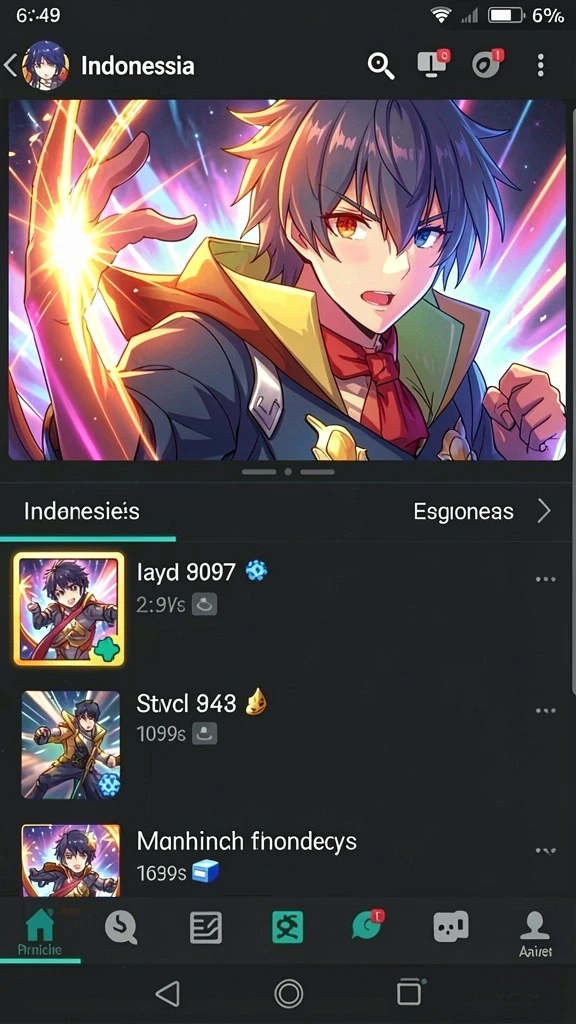This screenshot has width=576, height=1024.
Task: Open the notes tab in bottom bar
Action: [206, 927]
